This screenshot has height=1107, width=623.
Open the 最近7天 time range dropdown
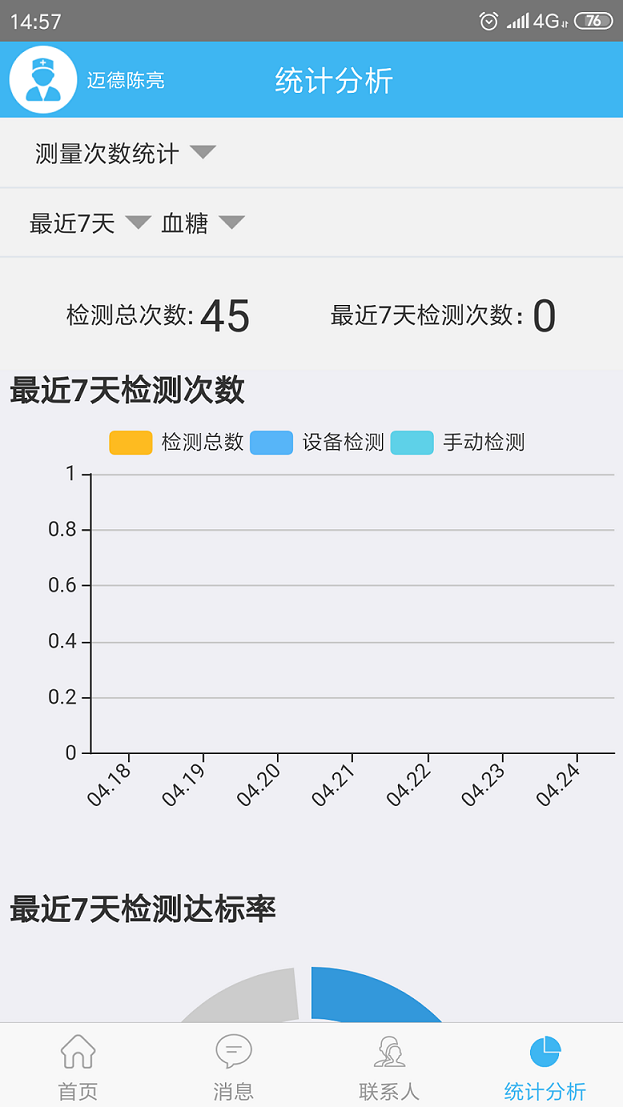pyautogui.click(x=89, y=223)
